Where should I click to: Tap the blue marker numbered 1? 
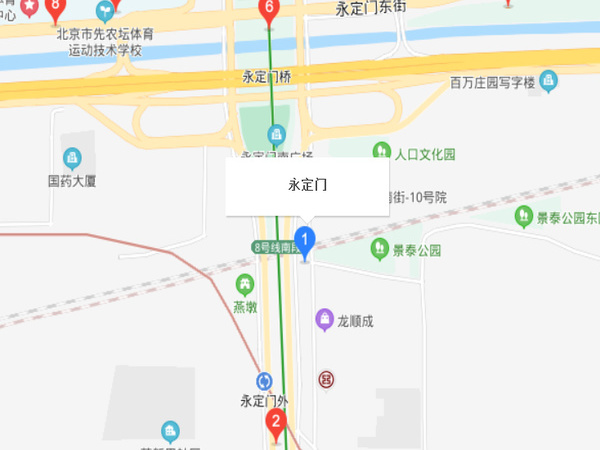[306, 240]
